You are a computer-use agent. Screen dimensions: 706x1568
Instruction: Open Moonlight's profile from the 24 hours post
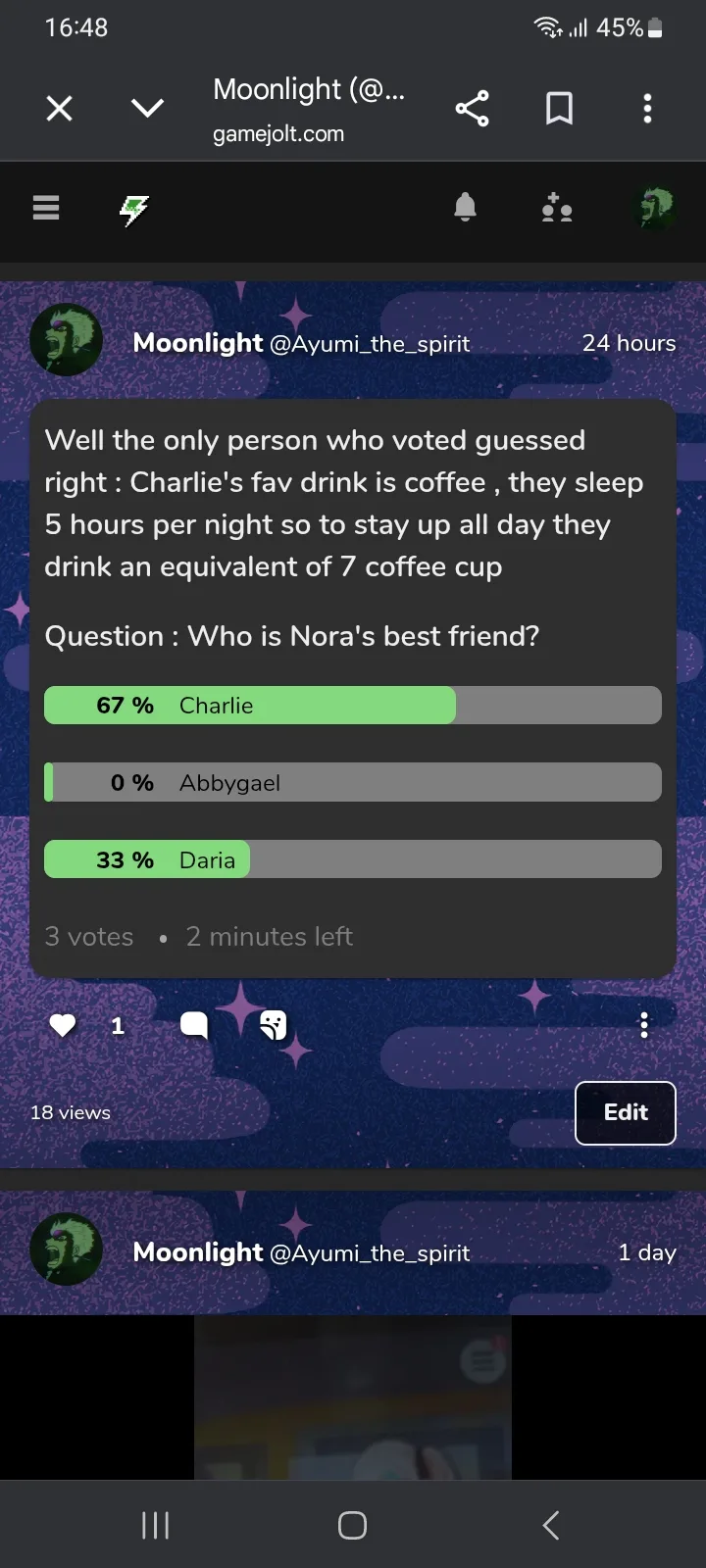[x=67, y=341]
